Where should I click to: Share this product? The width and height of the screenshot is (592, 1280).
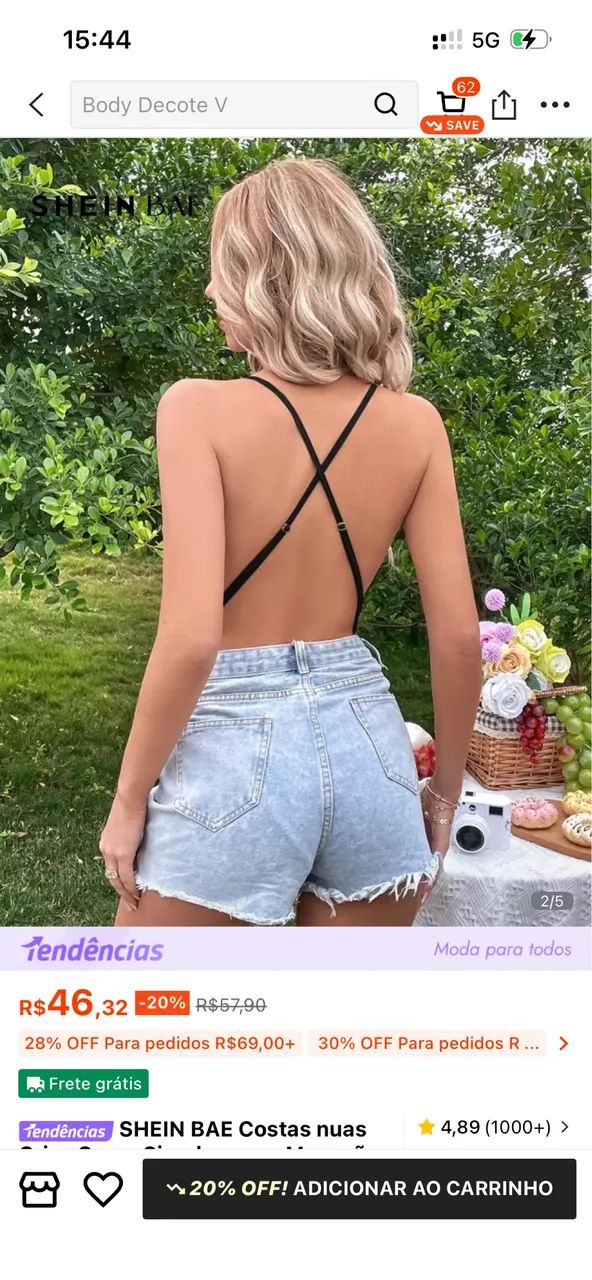pos(505,105)
